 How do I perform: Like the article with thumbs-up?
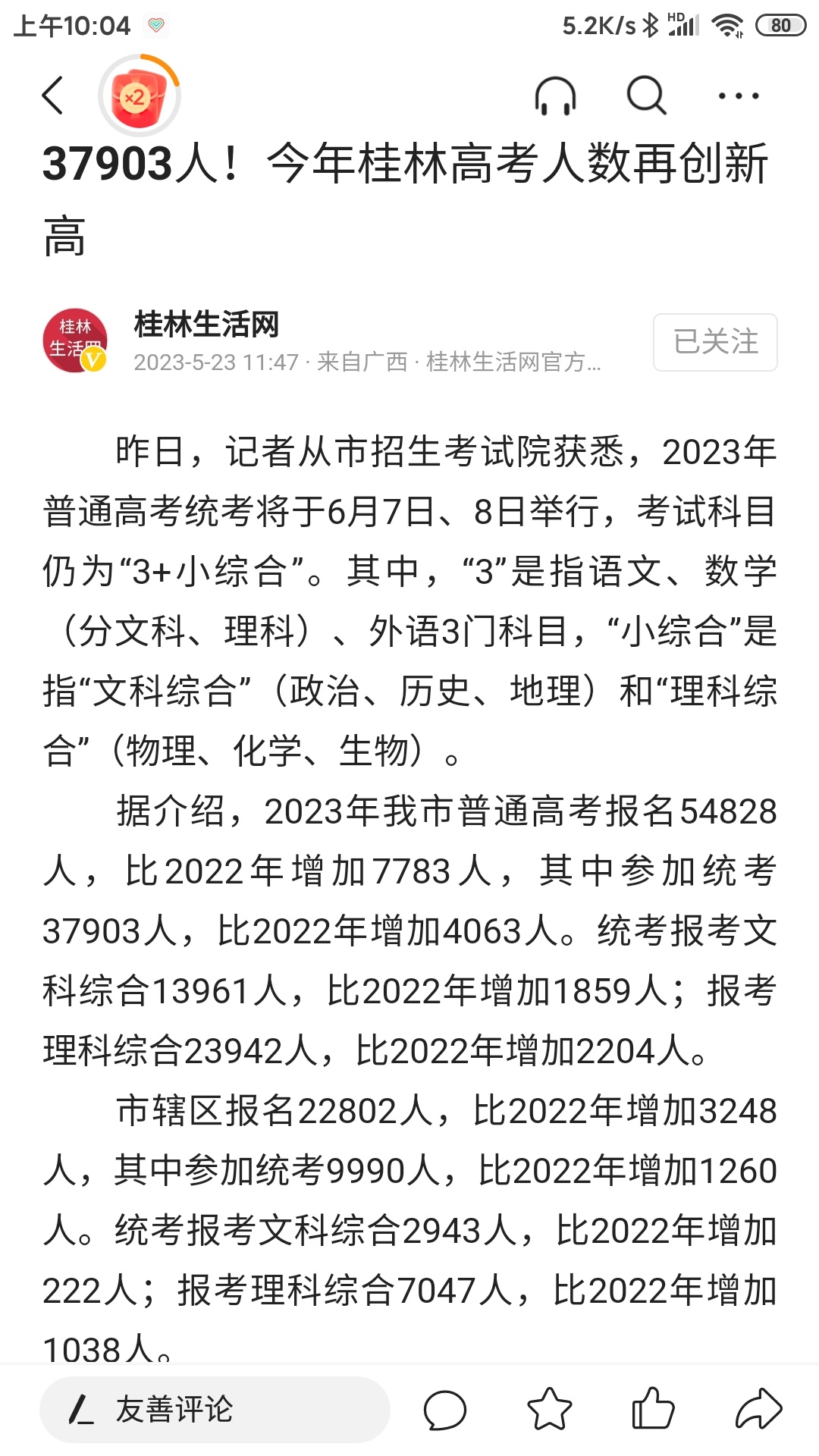(653, 1408)
